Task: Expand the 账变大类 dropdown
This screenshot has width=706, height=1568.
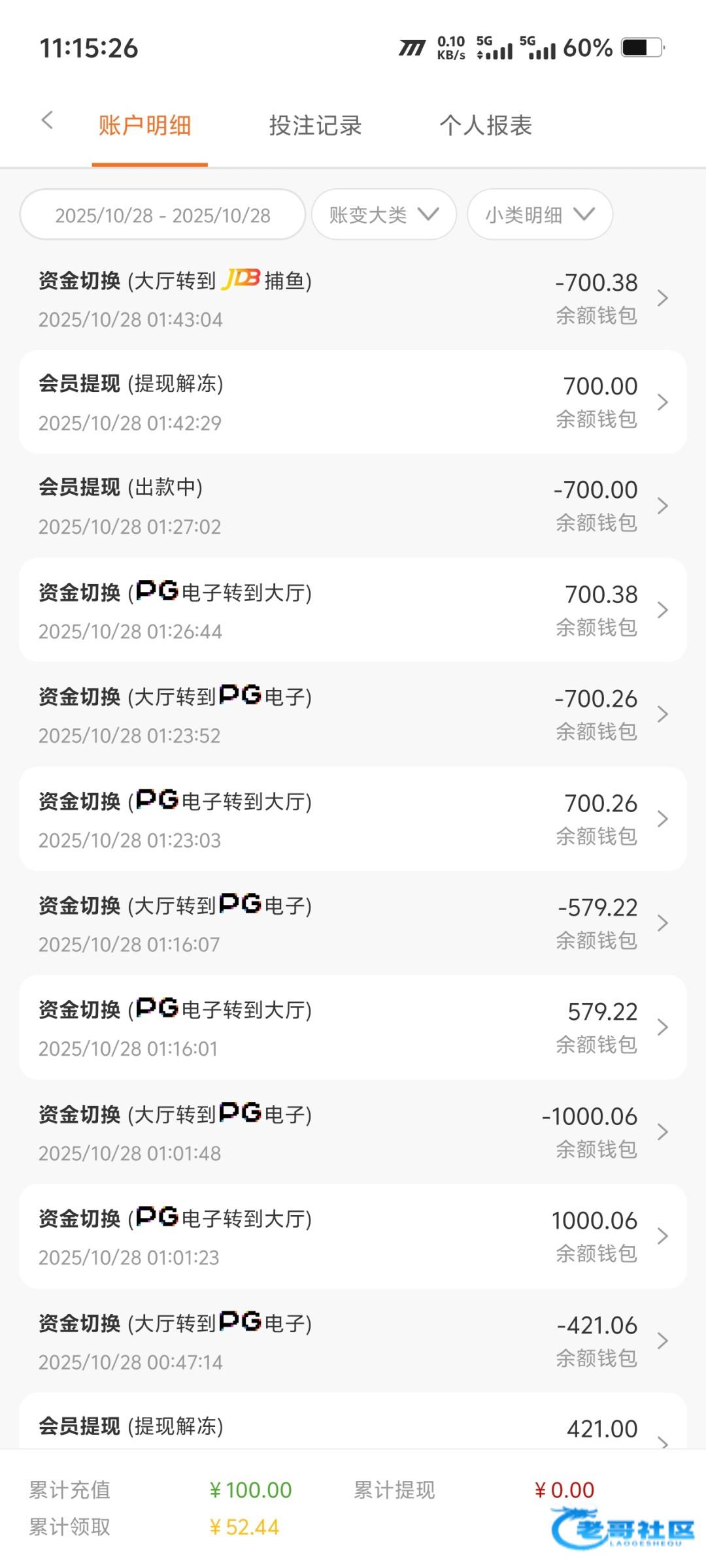Action: pyautogui.click(x=384, y=215)
